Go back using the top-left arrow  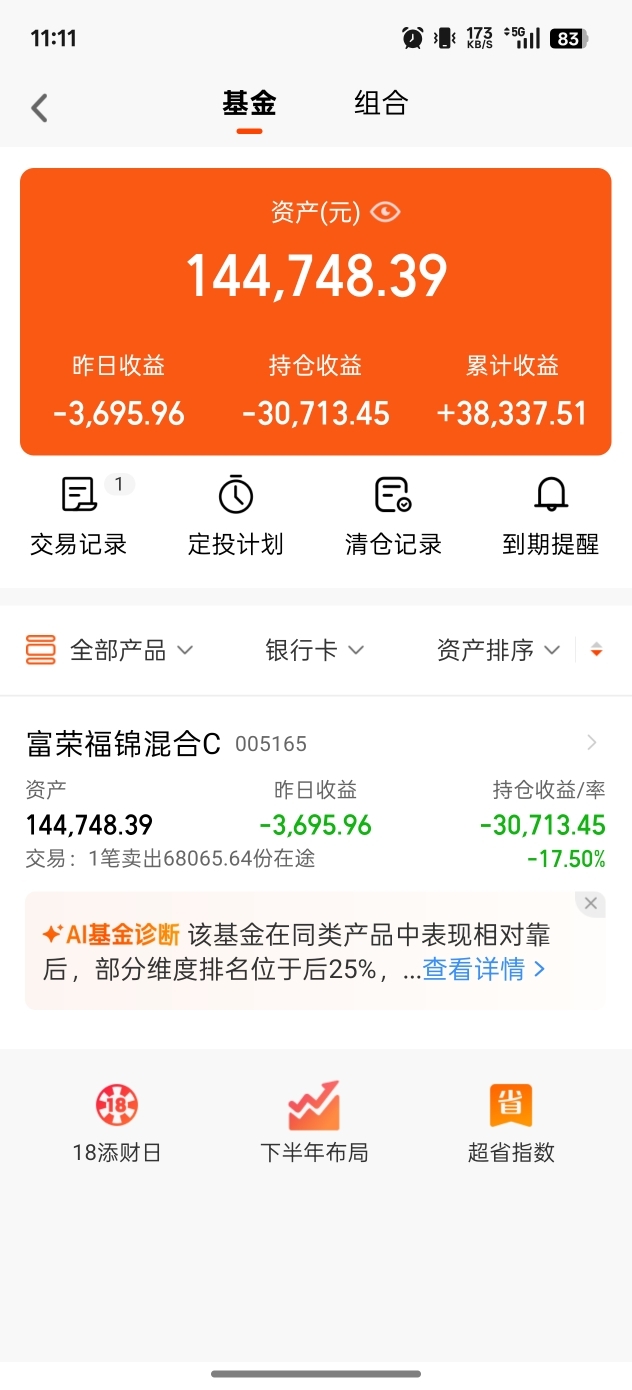tap(39, 107)
